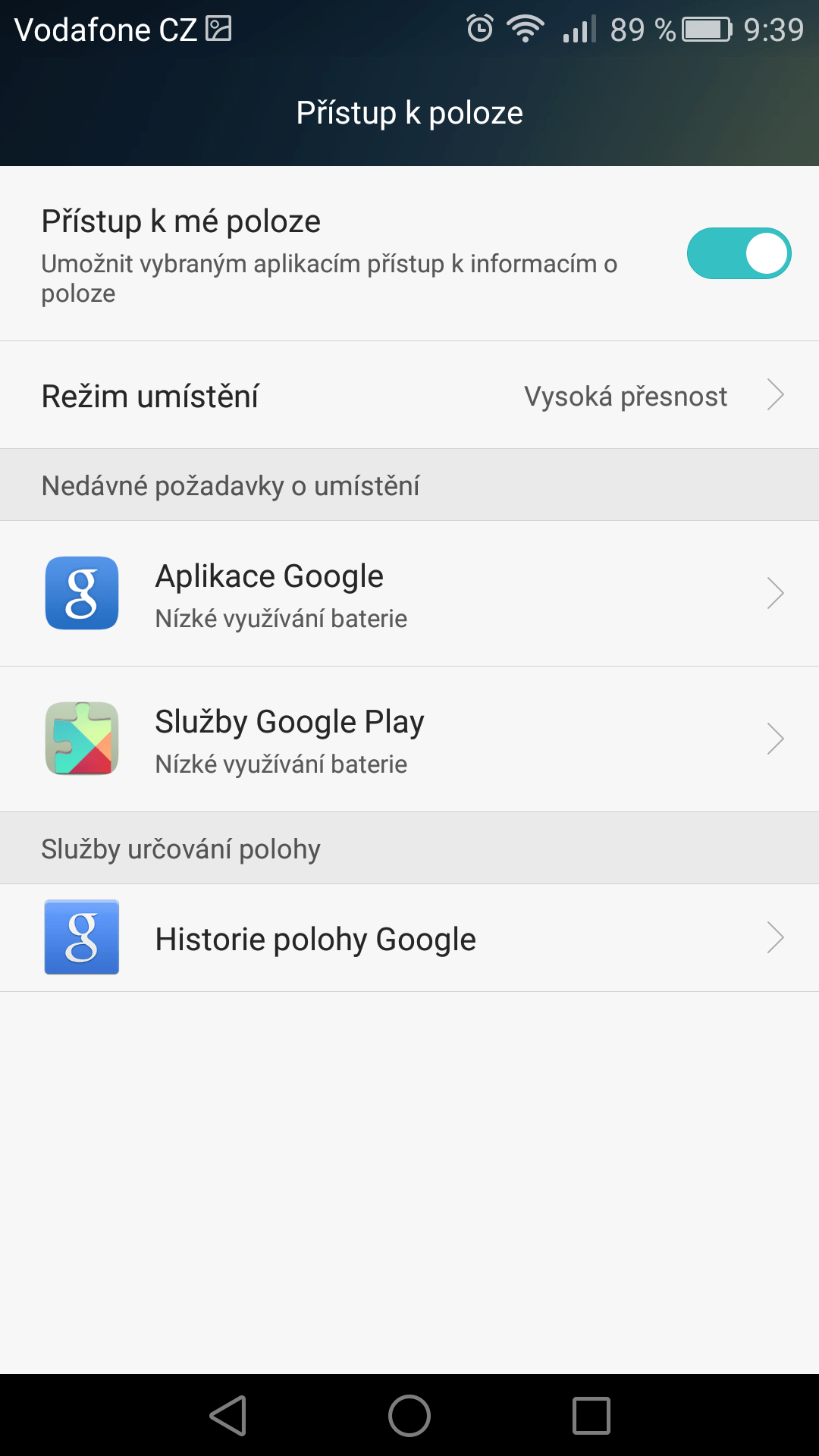Screen dimensions: 819x1456
Task: Open Historie polohy Google
Action: [x=409, y=938]
